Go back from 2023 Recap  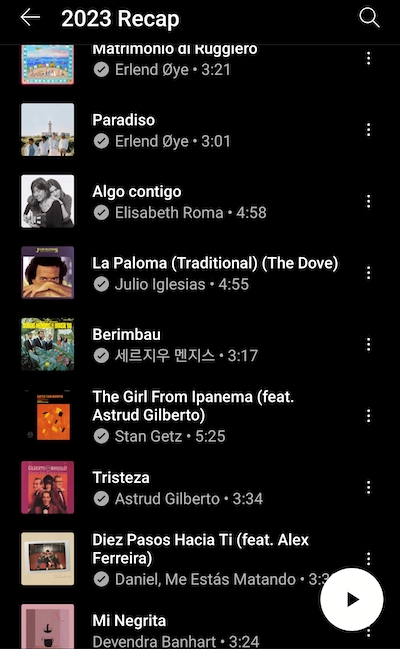tap(30, 18)
